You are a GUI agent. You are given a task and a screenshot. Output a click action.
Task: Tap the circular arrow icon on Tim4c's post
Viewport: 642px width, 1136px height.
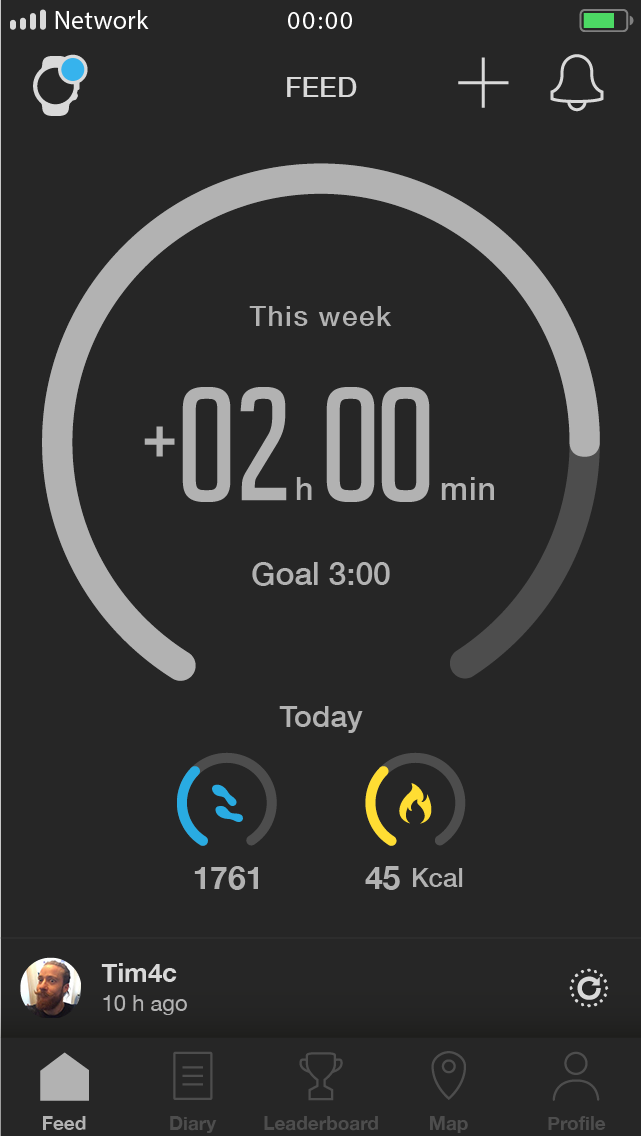[x=588, y=988]
